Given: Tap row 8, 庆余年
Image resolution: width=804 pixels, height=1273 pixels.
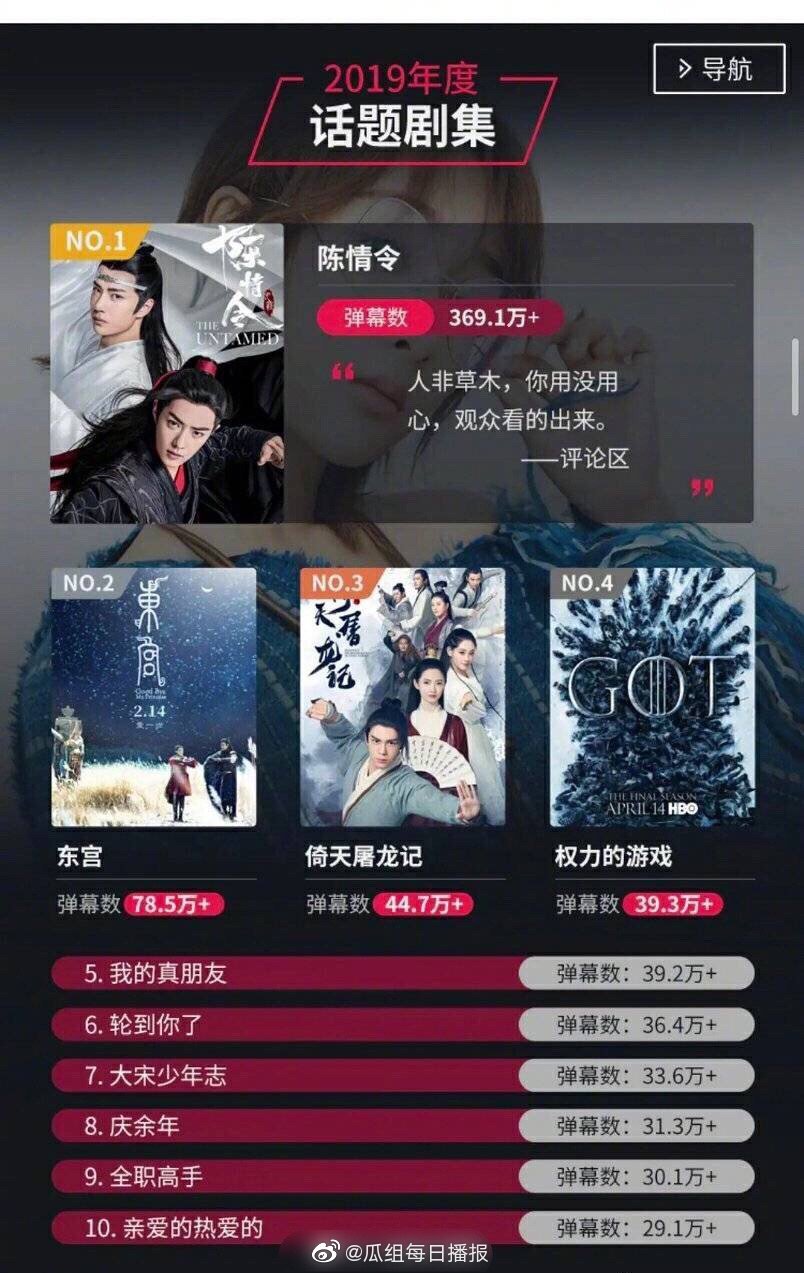Looking at the screenshot, I should 401,1126.
